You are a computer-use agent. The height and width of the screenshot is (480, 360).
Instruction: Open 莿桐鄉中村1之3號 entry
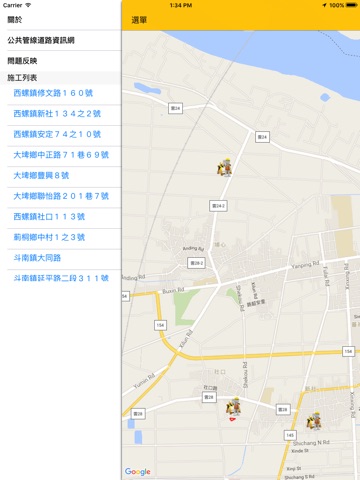(x=60, y=237)
